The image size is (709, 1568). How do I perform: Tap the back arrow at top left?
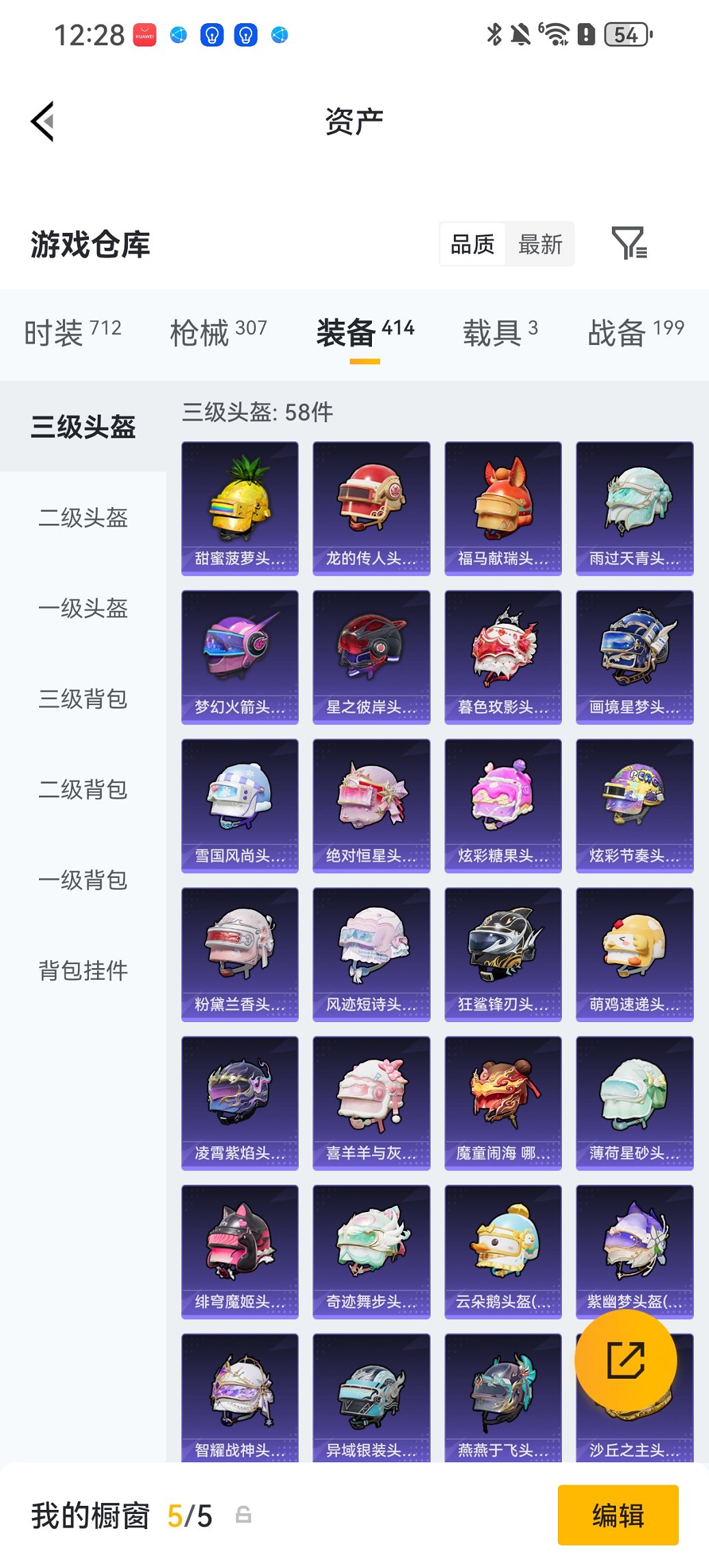(x=42, y=120)
